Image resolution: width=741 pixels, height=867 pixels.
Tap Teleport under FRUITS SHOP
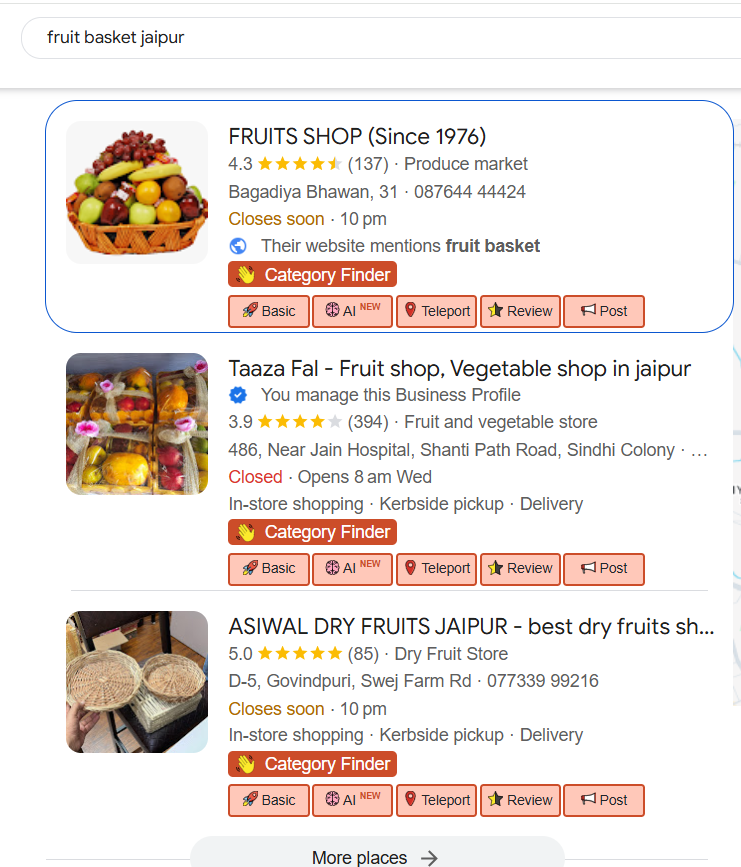[x=436, y=311]
